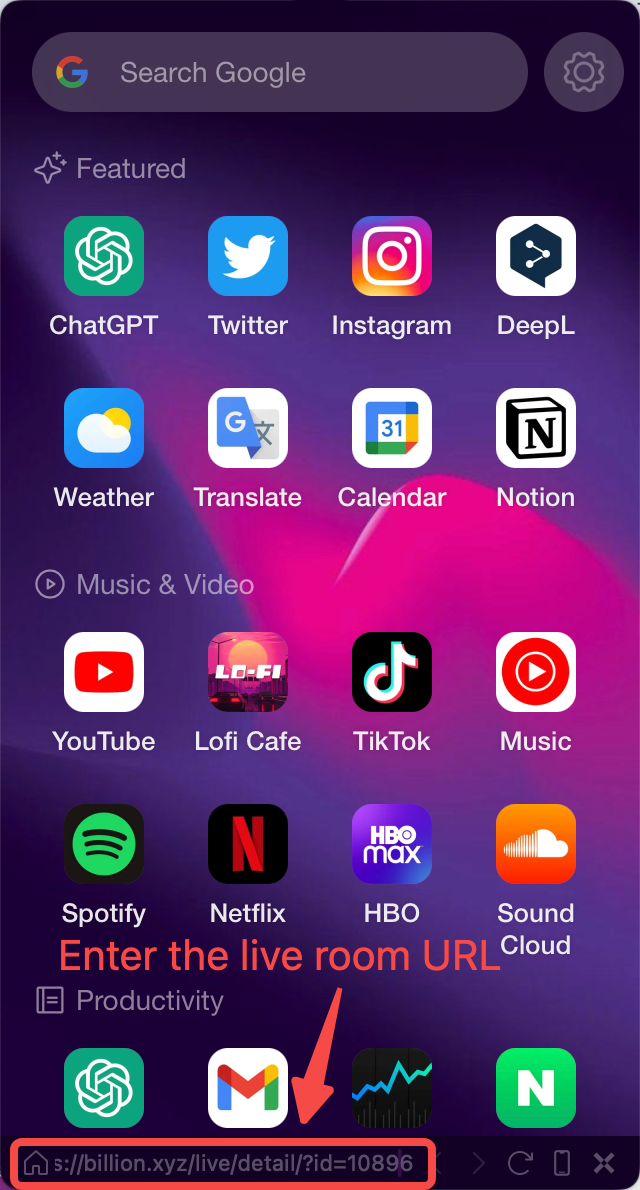Launch TikTok

coord(392,672)
